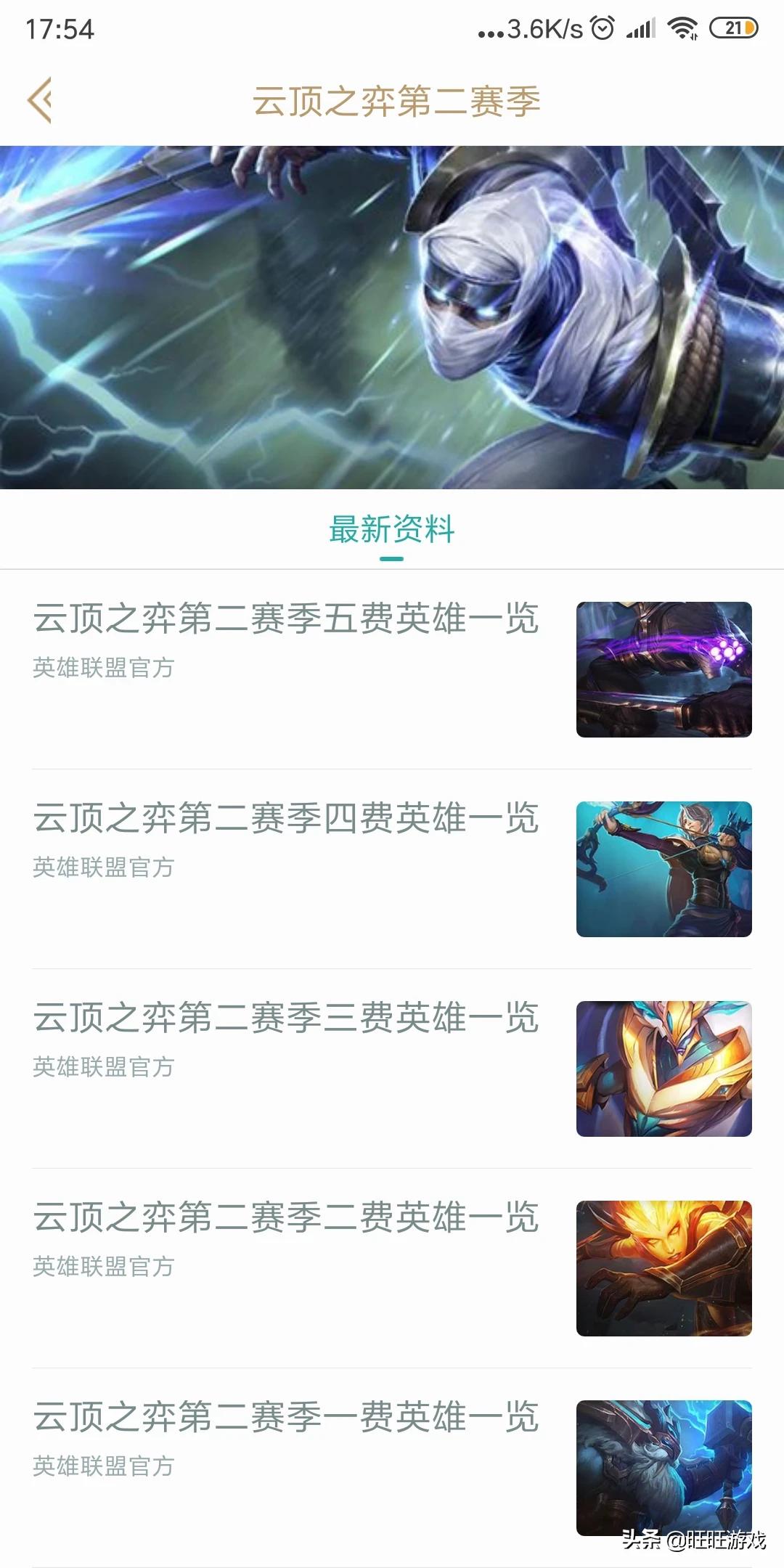
Task: Open 云顶之弈第二赛季四费英雄一览 article
Action: click(286, 819)
